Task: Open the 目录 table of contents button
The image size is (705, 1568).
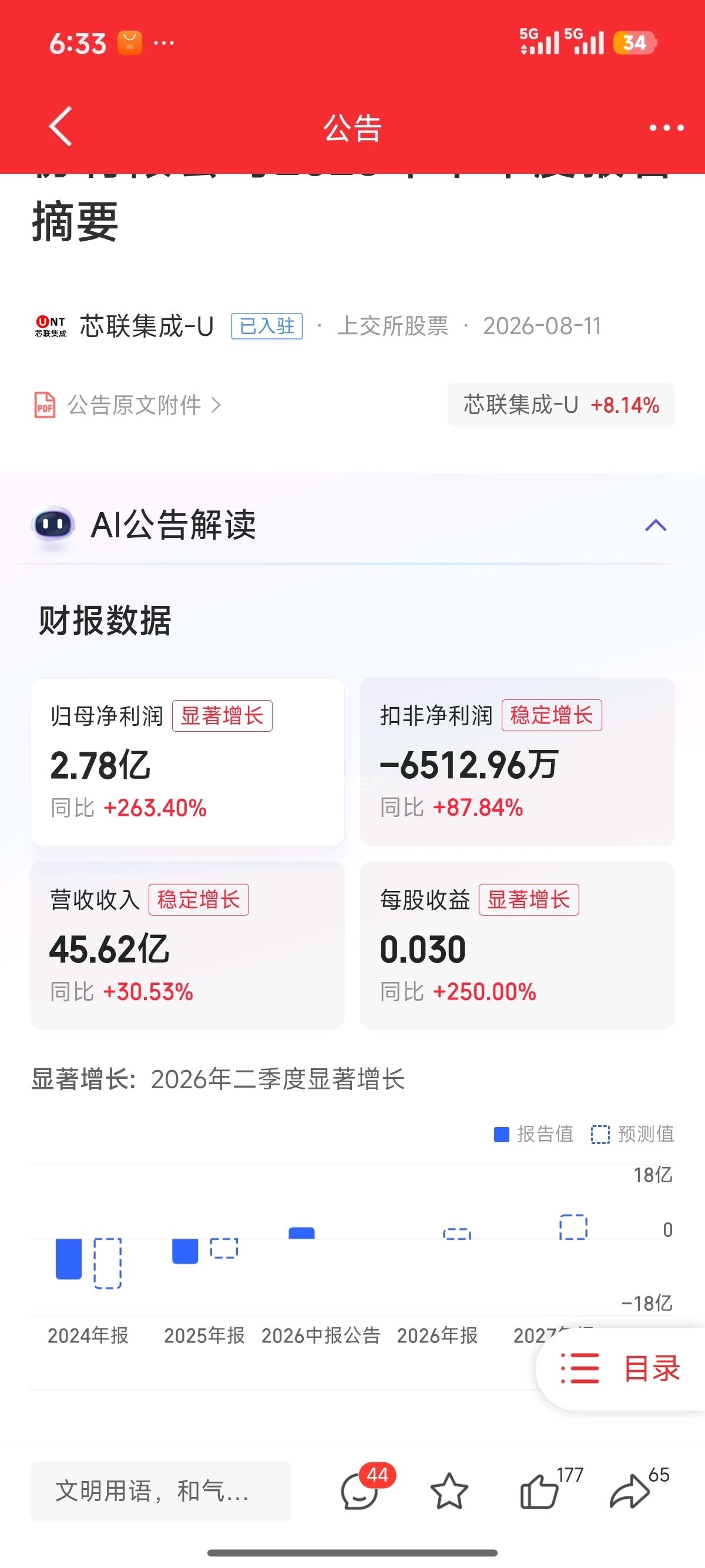Action: [621, 1368]
